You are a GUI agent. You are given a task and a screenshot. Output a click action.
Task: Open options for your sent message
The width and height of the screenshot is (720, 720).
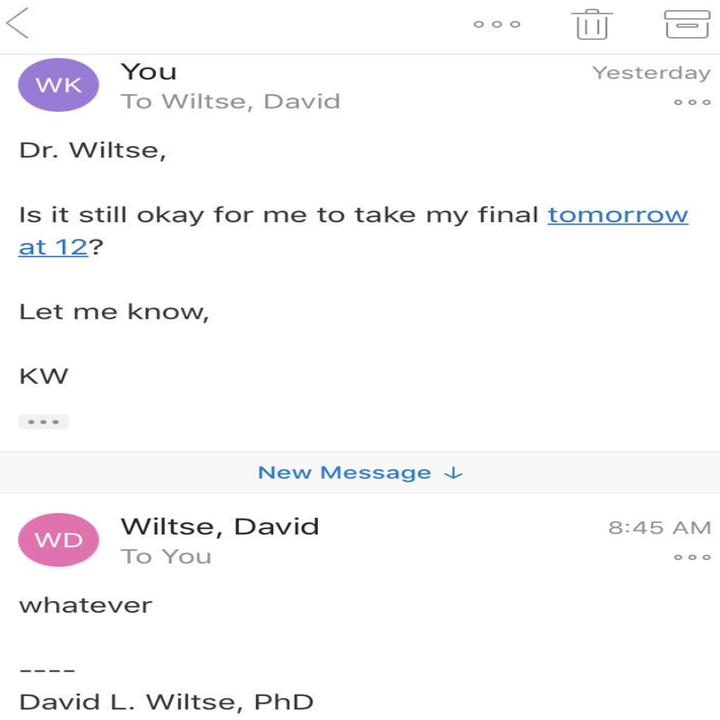click(692, 102)
